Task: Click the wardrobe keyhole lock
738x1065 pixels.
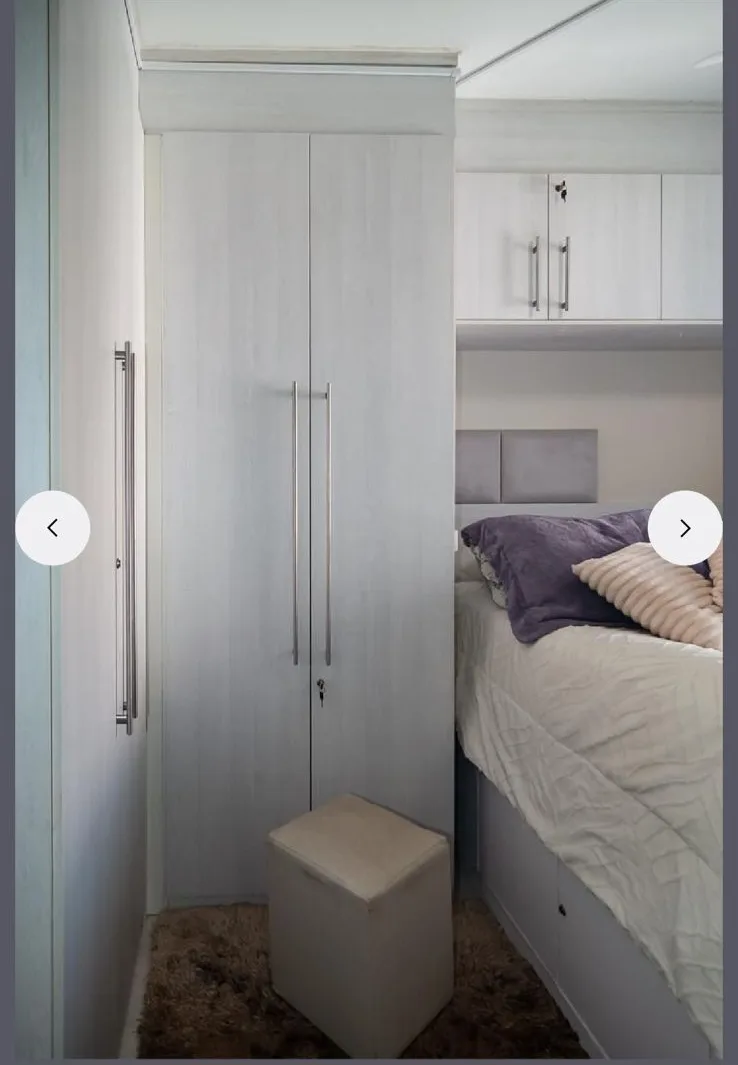Action: (x=321, y=686)
